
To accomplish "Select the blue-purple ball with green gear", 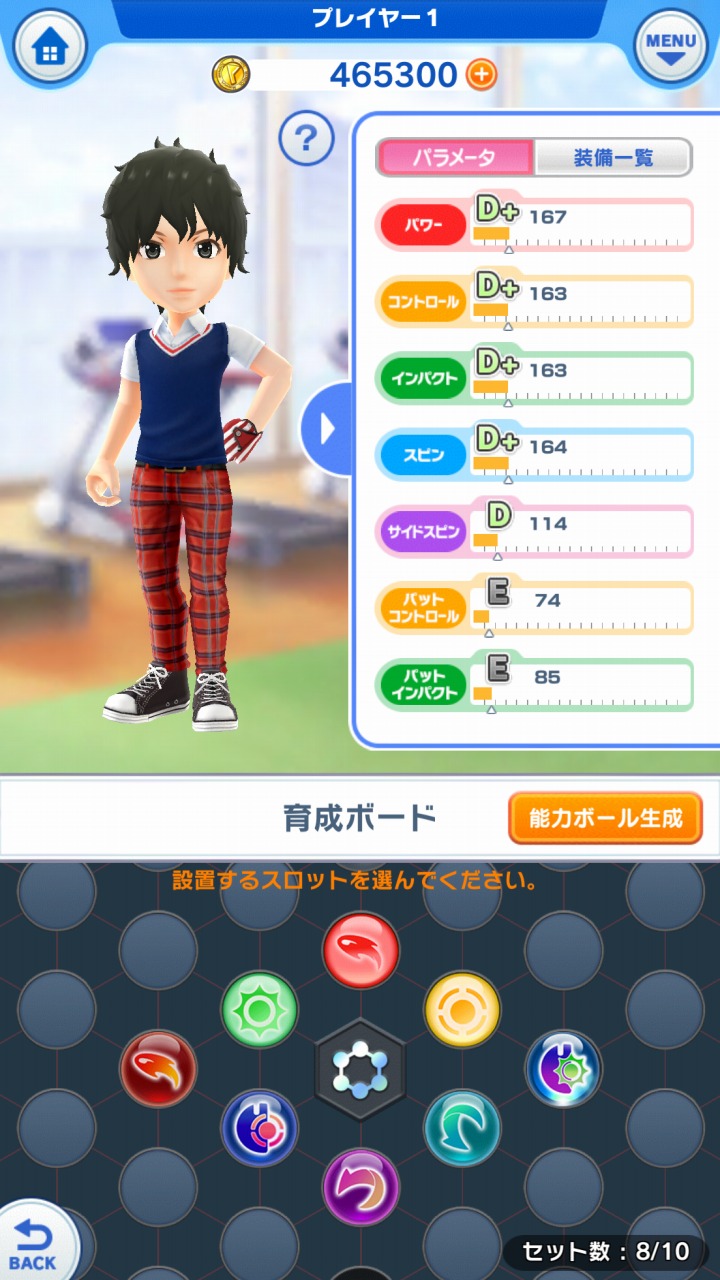I will pyautogui.click(x=564, y=1068).
